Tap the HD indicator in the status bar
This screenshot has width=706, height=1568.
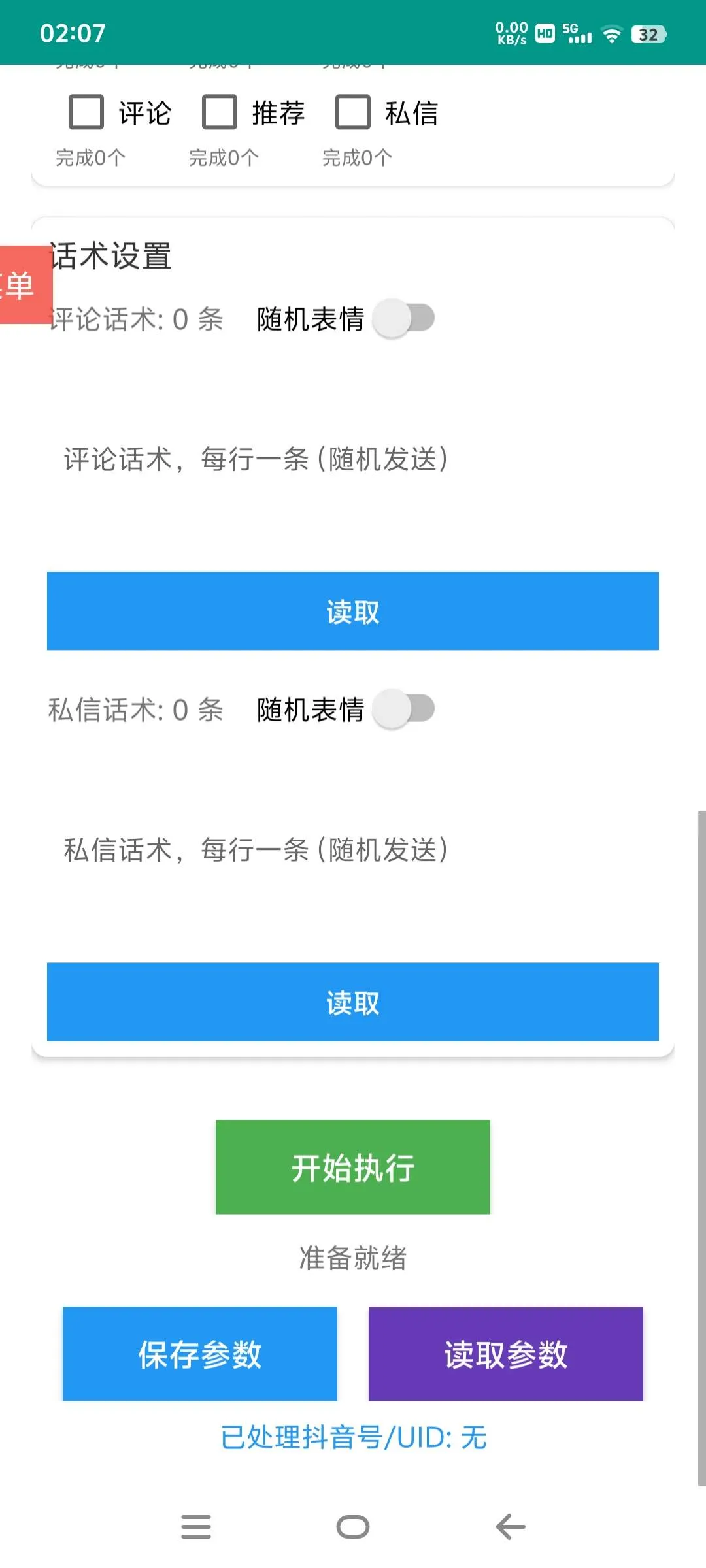pos(543,33)
